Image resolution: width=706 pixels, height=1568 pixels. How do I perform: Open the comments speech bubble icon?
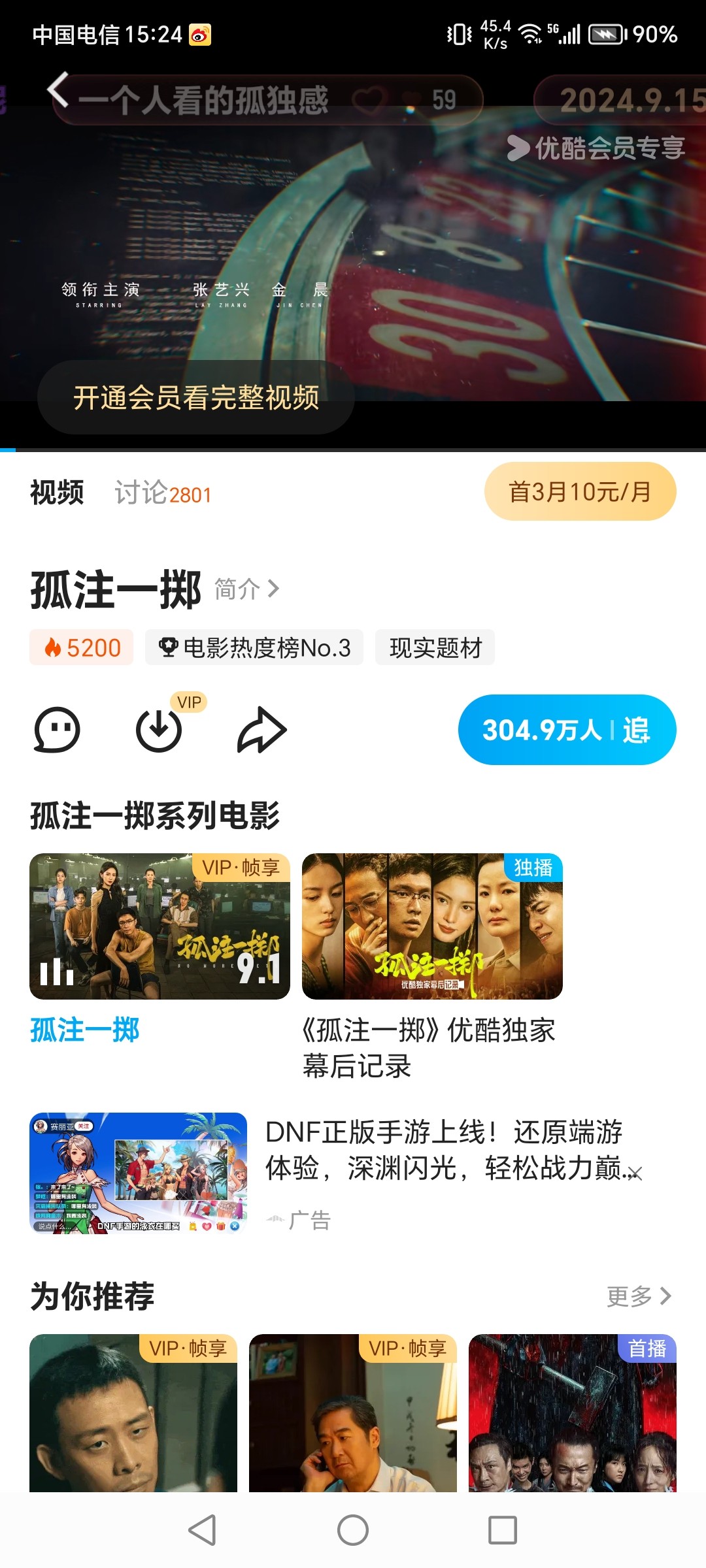(x=56, y=730)
